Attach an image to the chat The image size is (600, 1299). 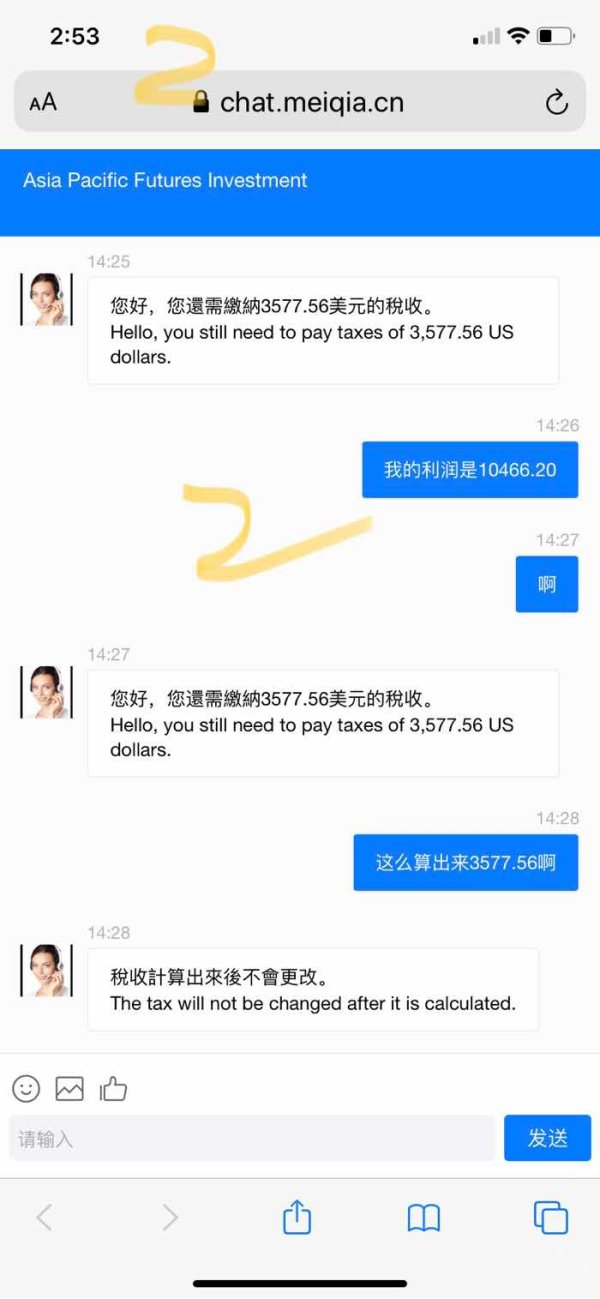(x=69, y=1088)
